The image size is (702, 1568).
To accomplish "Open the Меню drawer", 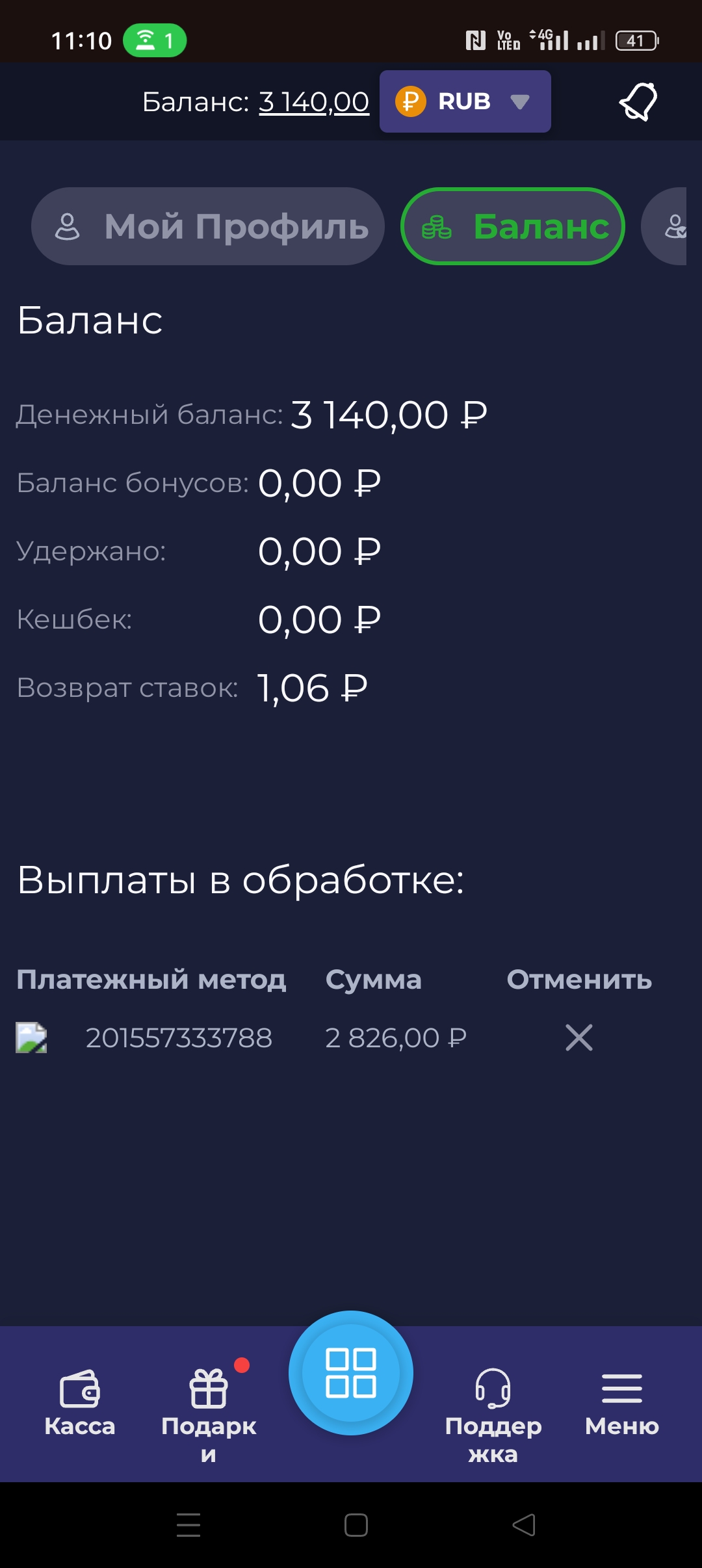I will [x=621, y=1404].
